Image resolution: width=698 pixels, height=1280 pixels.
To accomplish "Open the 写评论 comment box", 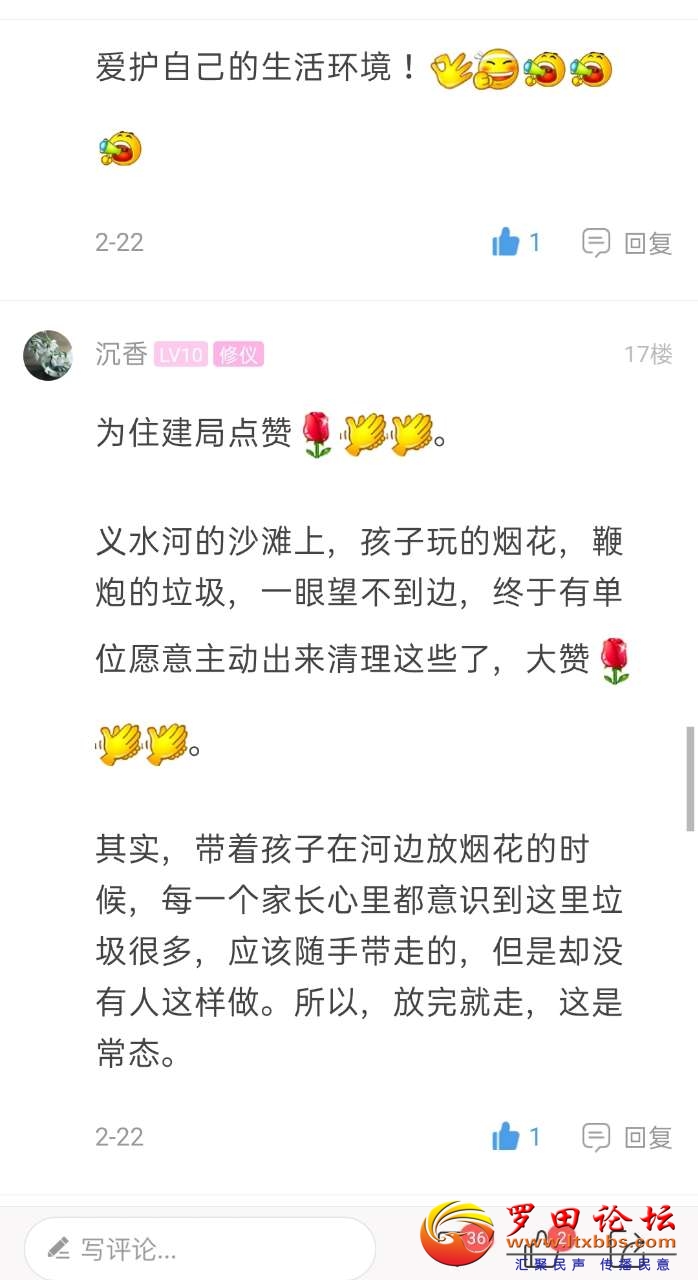I will coord(200,1248).
